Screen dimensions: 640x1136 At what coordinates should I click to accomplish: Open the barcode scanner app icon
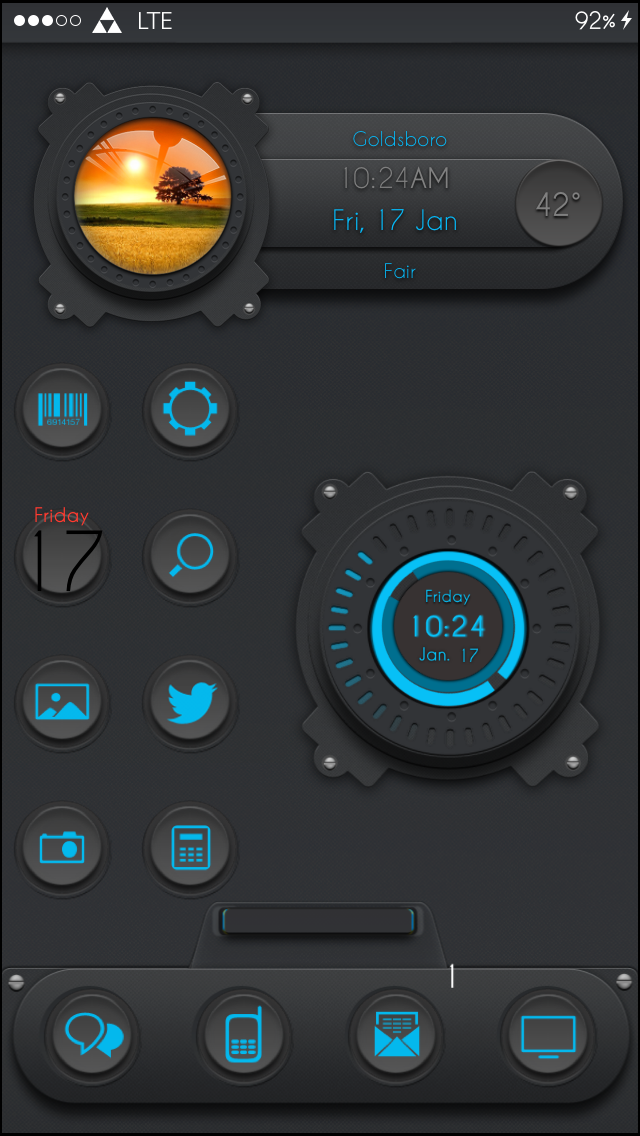[62, 410]
